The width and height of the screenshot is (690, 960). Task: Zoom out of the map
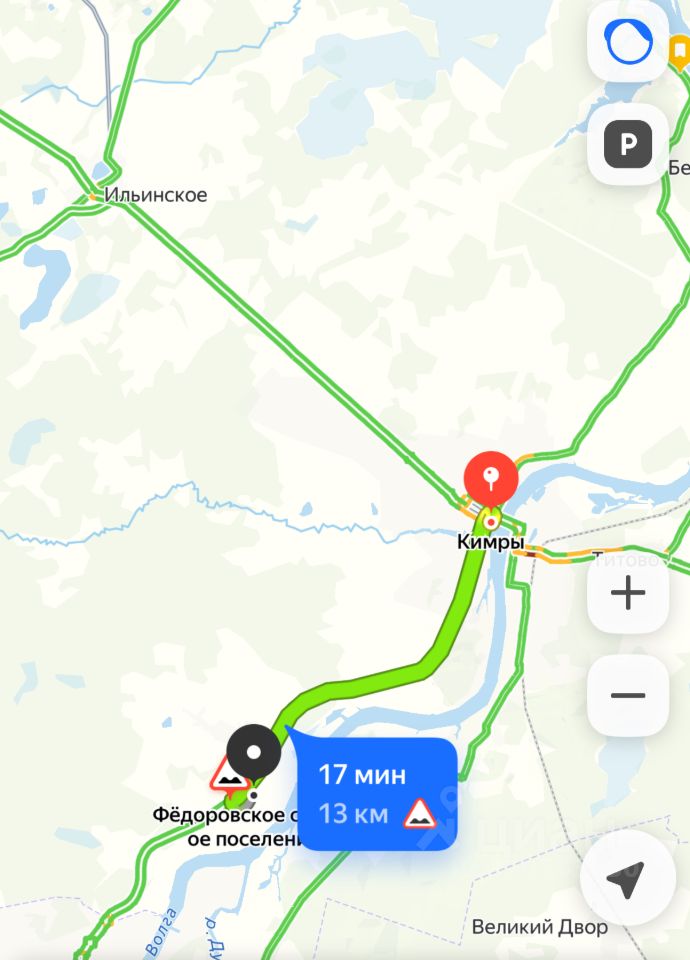click(628, 696)
